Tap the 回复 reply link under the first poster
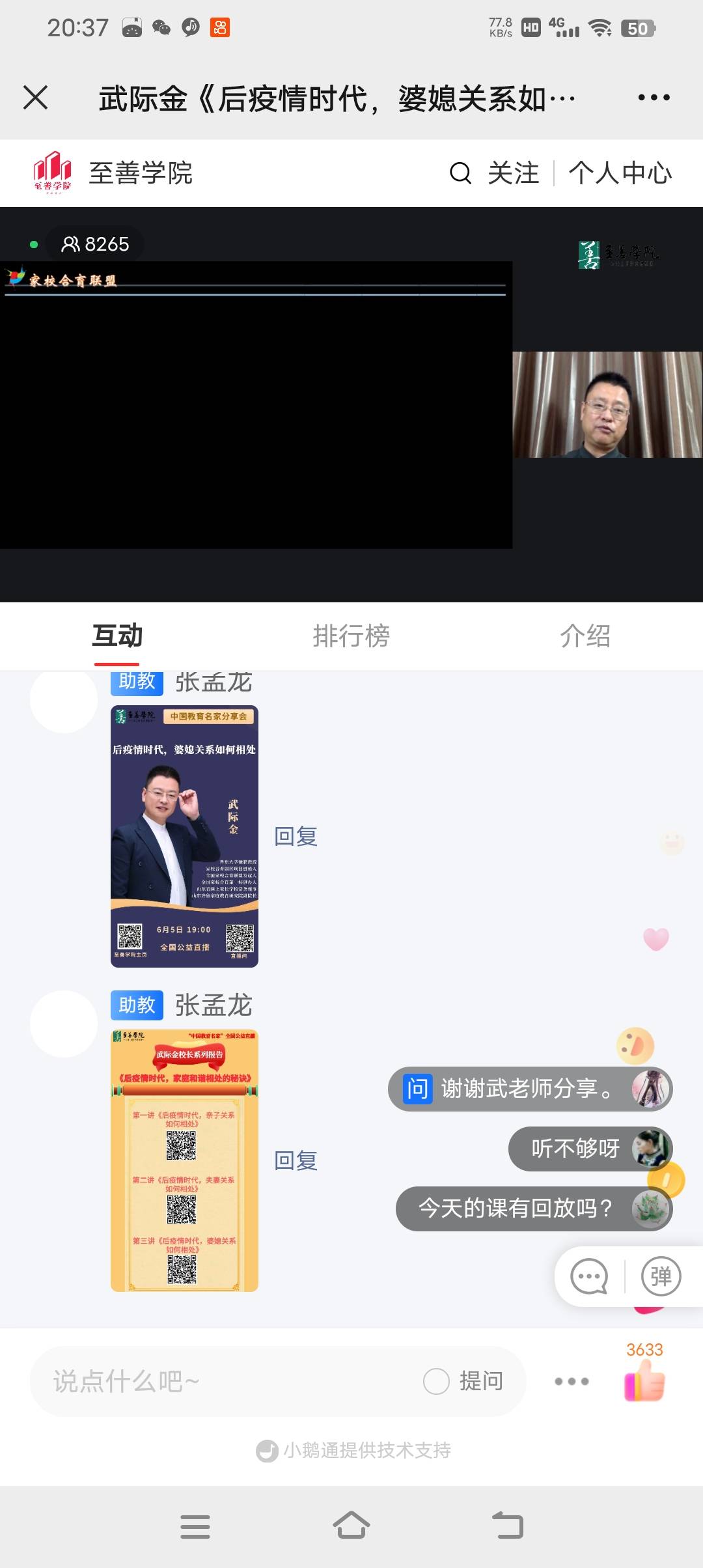703x1568 pixels. click(x=295, y=836)
